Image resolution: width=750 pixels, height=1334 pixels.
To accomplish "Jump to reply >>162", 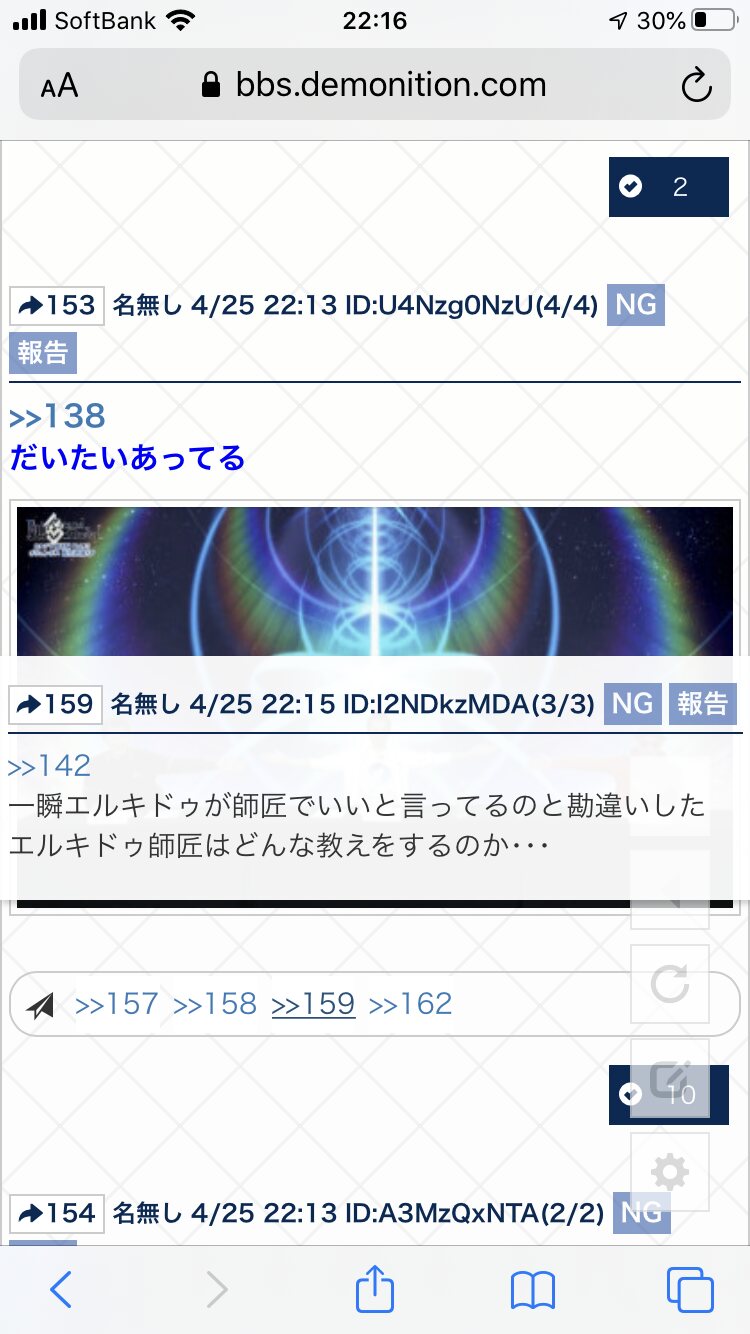I will click(411, 1004).
